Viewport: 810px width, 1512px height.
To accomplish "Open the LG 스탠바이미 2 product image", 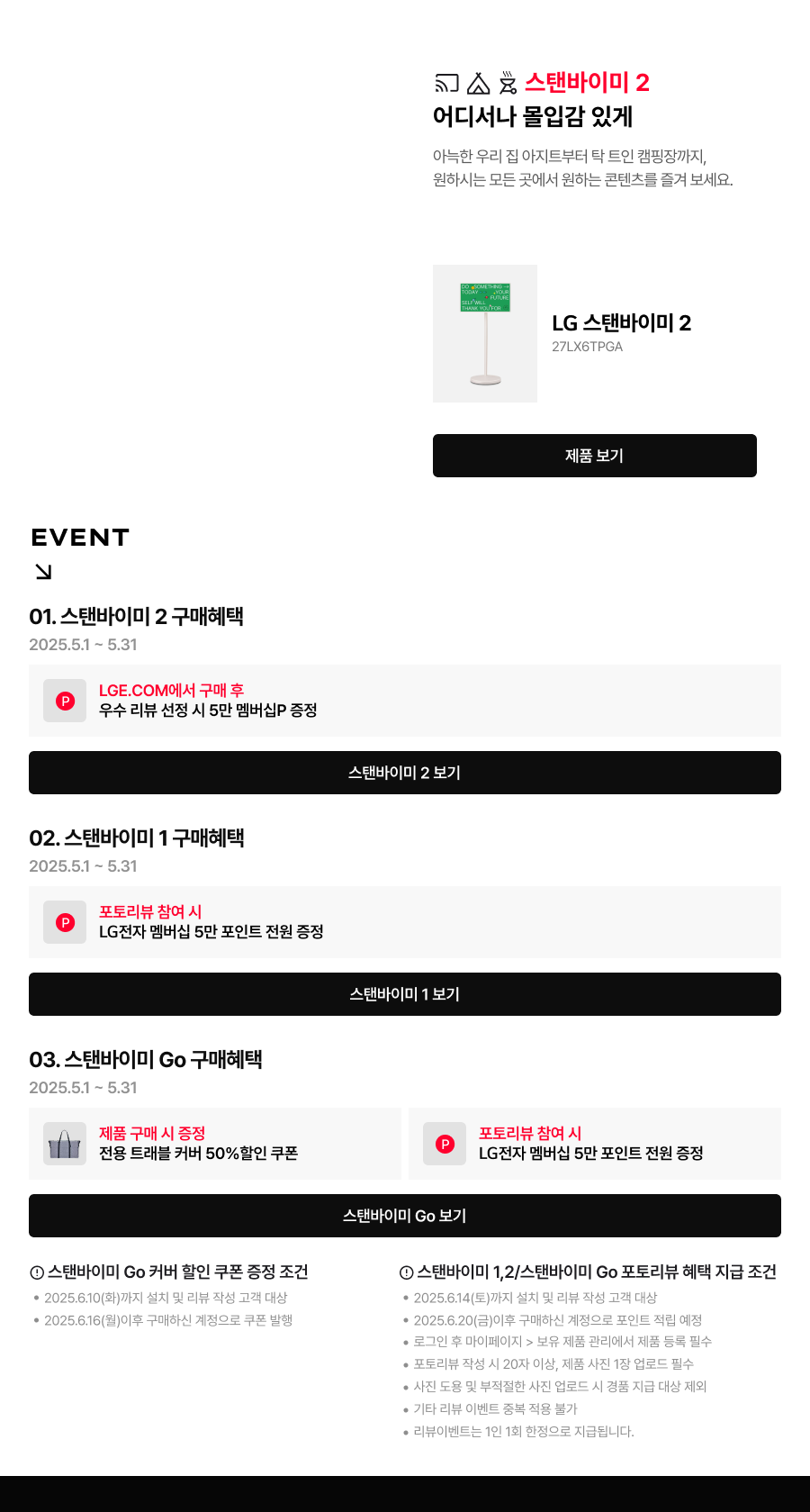I will point(485,333).
